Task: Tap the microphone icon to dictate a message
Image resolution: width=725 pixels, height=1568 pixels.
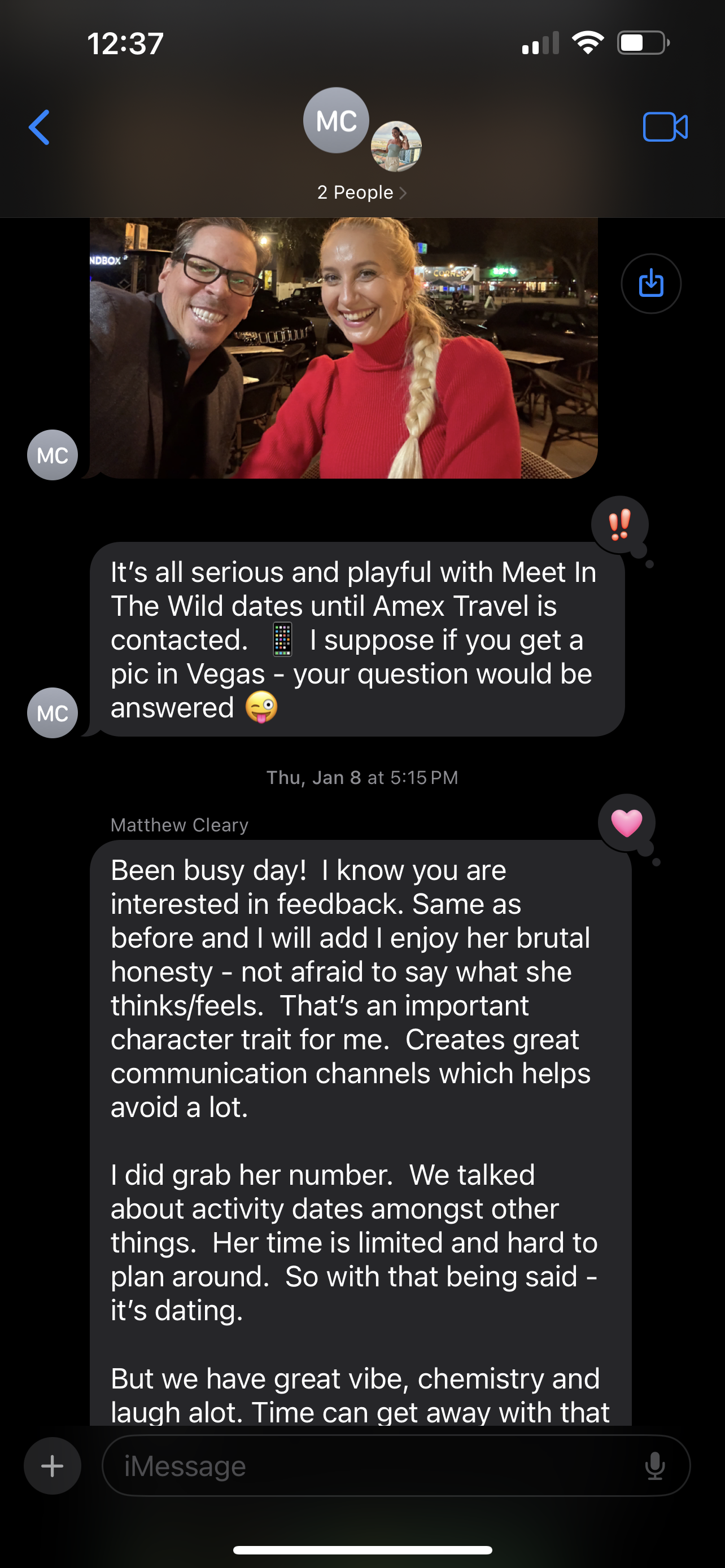Action: tap(656, 1466)
